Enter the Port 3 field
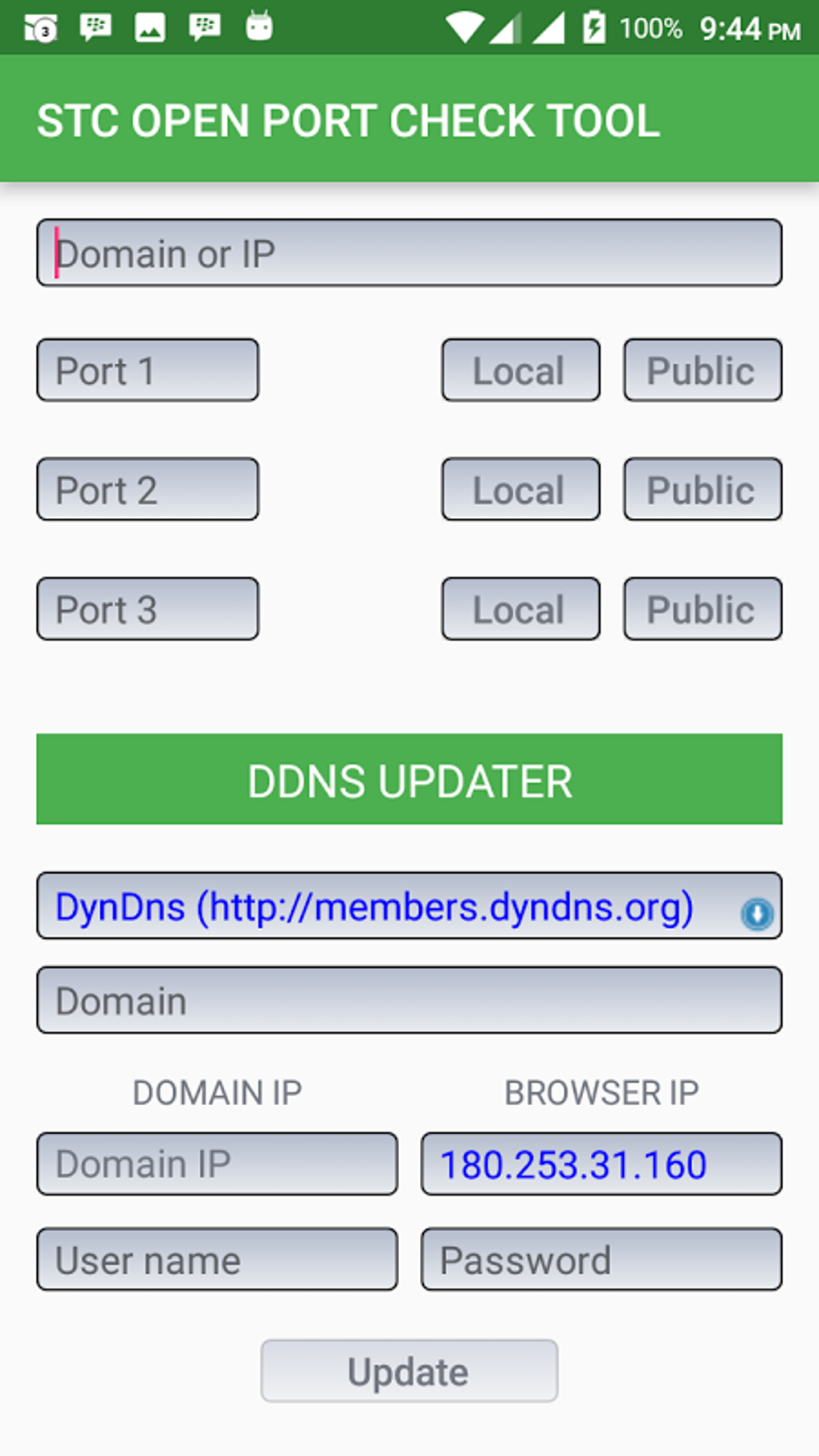 [148, 609]
